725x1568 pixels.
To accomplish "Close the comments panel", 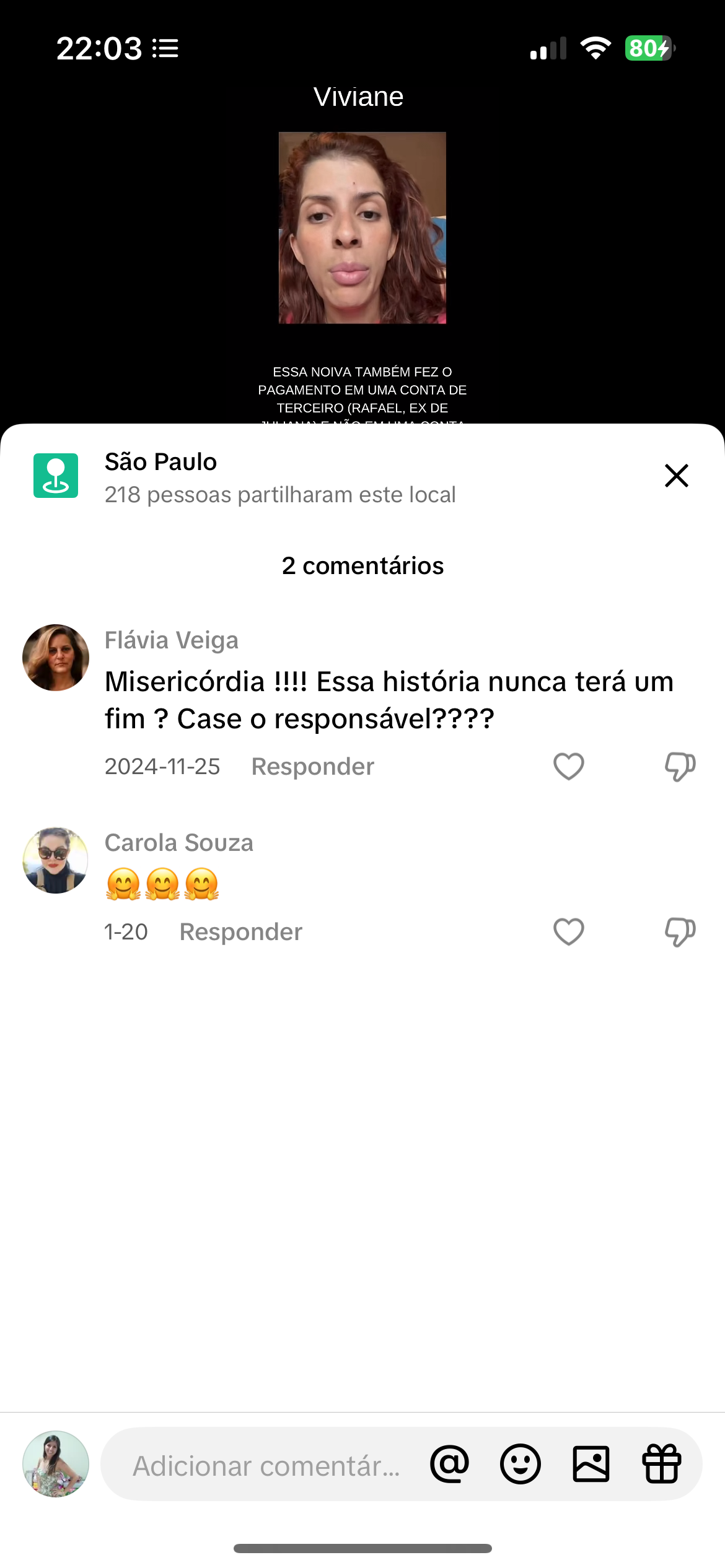I will [x=676, y=476].
